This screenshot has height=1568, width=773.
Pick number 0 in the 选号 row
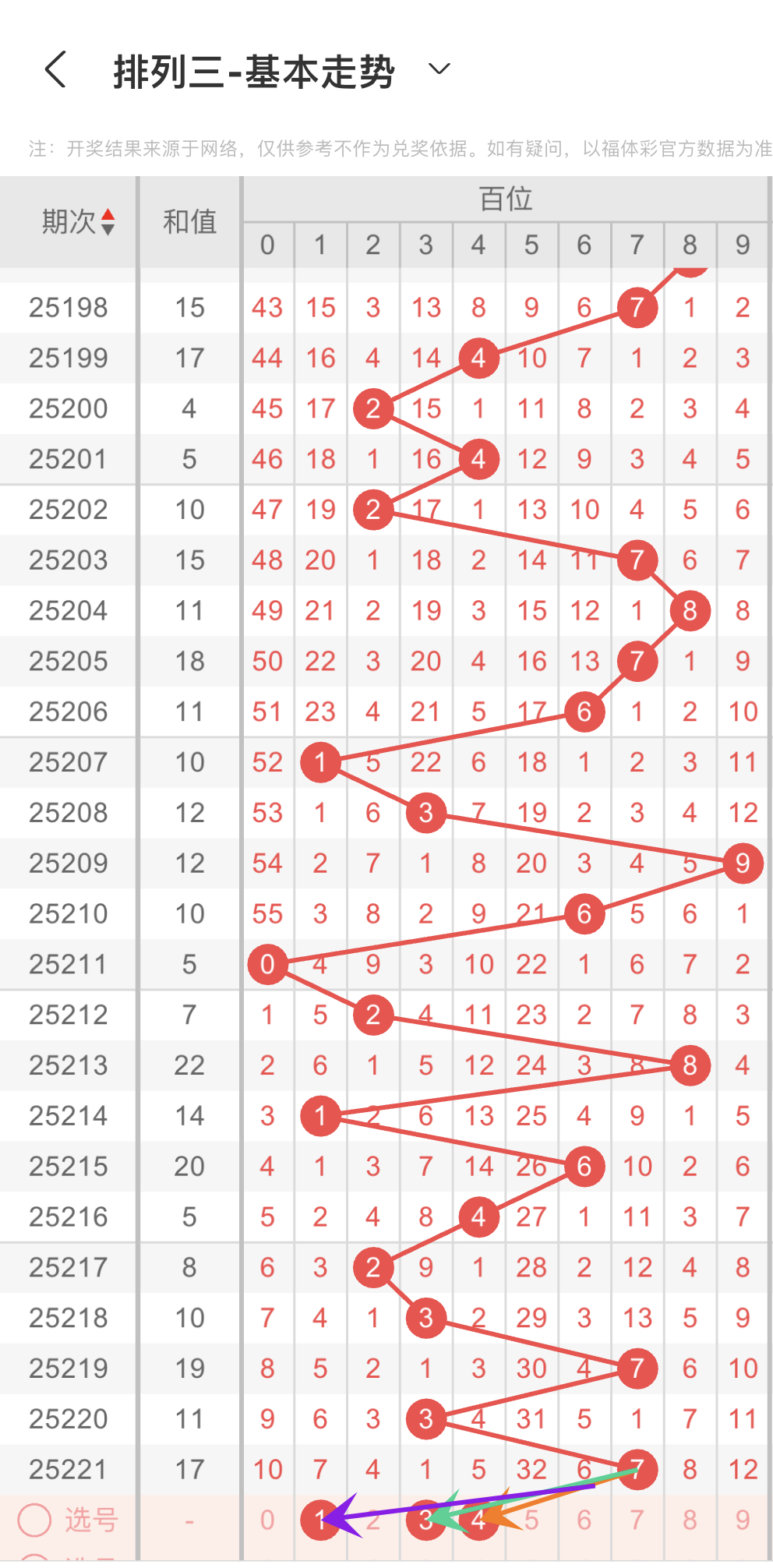click(267, 1520)
